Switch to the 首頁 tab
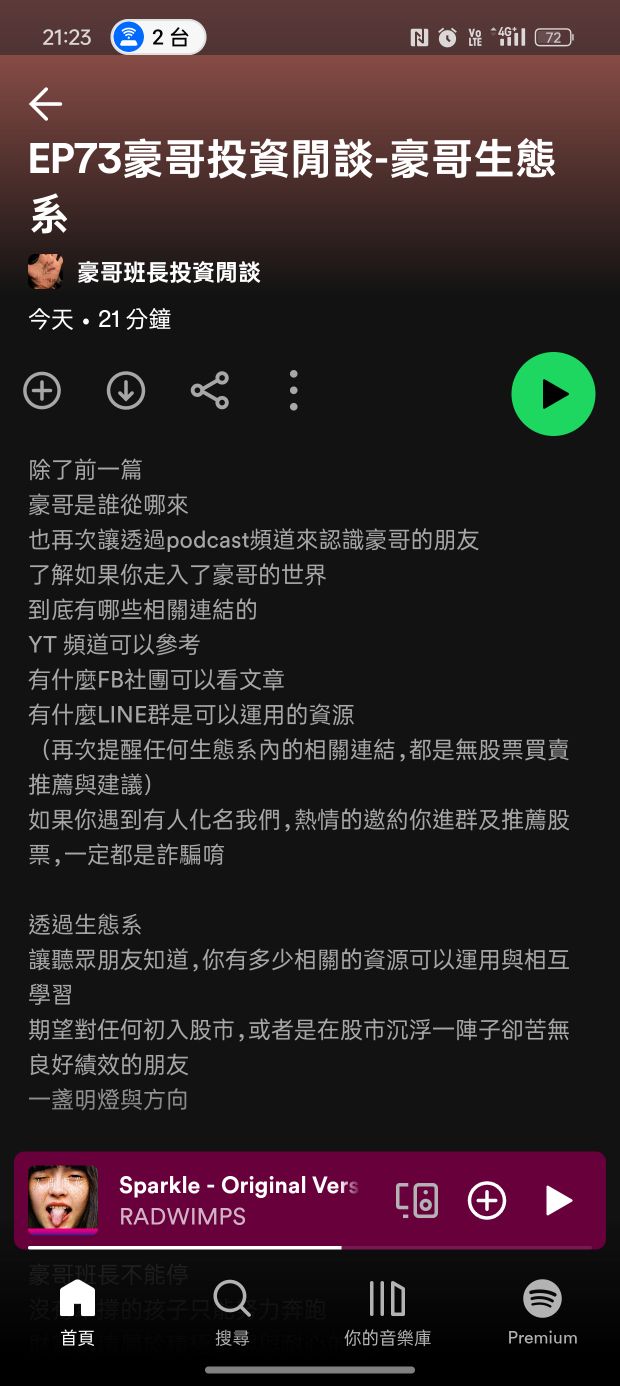This screenshot has width=620, height=1386. [77, 1313]
